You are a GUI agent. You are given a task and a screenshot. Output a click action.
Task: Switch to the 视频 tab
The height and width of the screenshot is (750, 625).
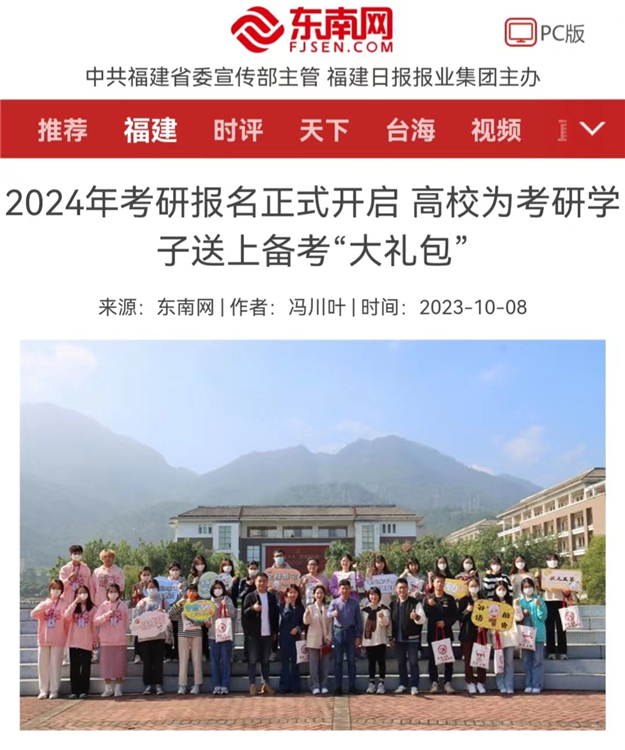pos(496,130)
